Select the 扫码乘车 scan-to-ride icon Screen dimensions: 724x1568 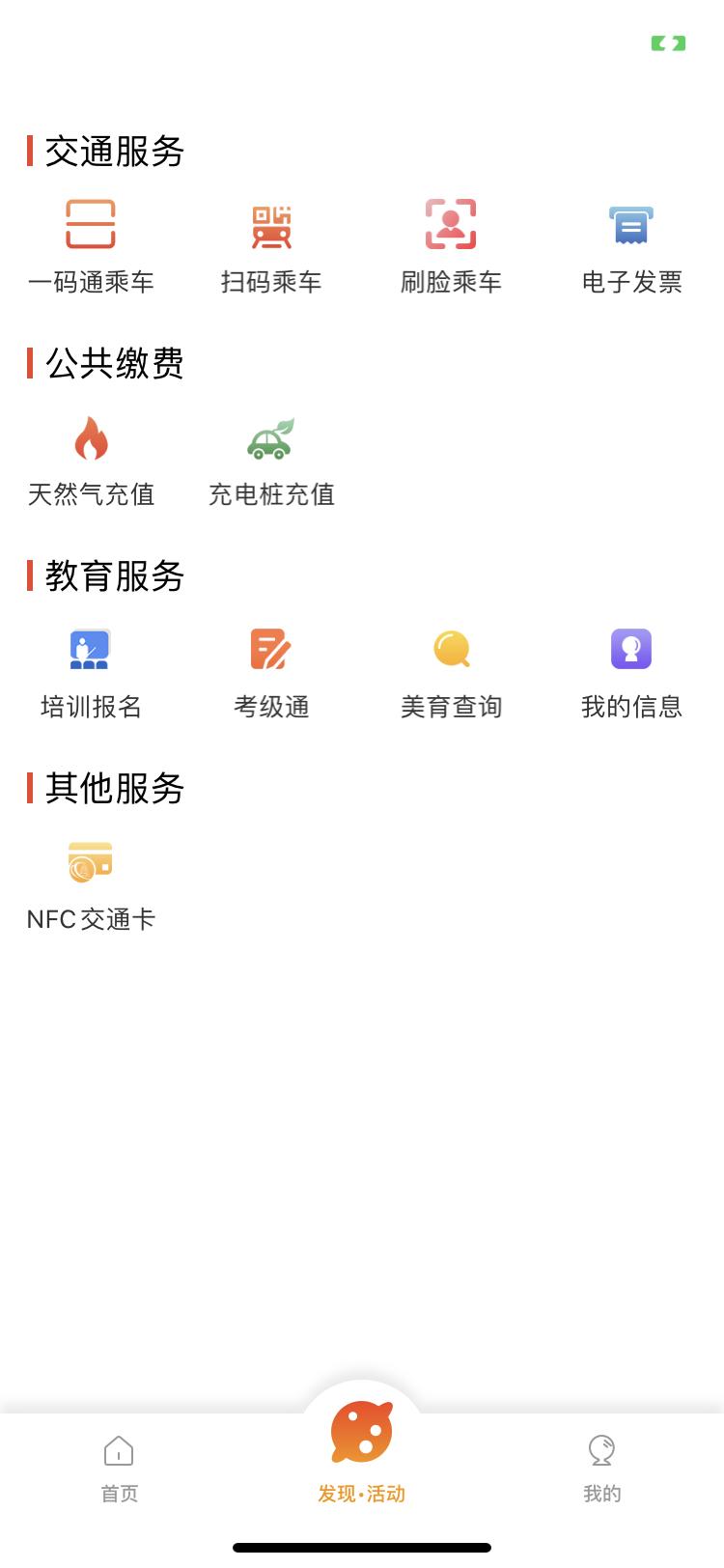pos(272,226)
